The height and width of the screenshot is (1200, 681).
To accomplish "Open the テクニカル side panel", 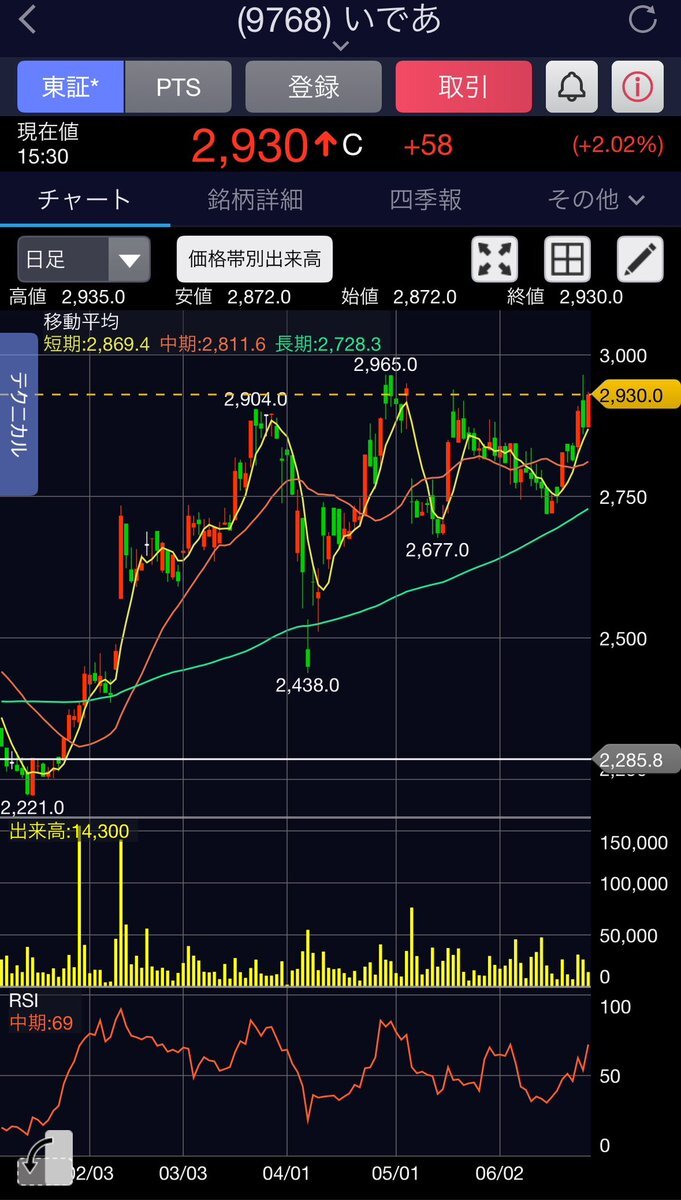I will click(18, 414).
